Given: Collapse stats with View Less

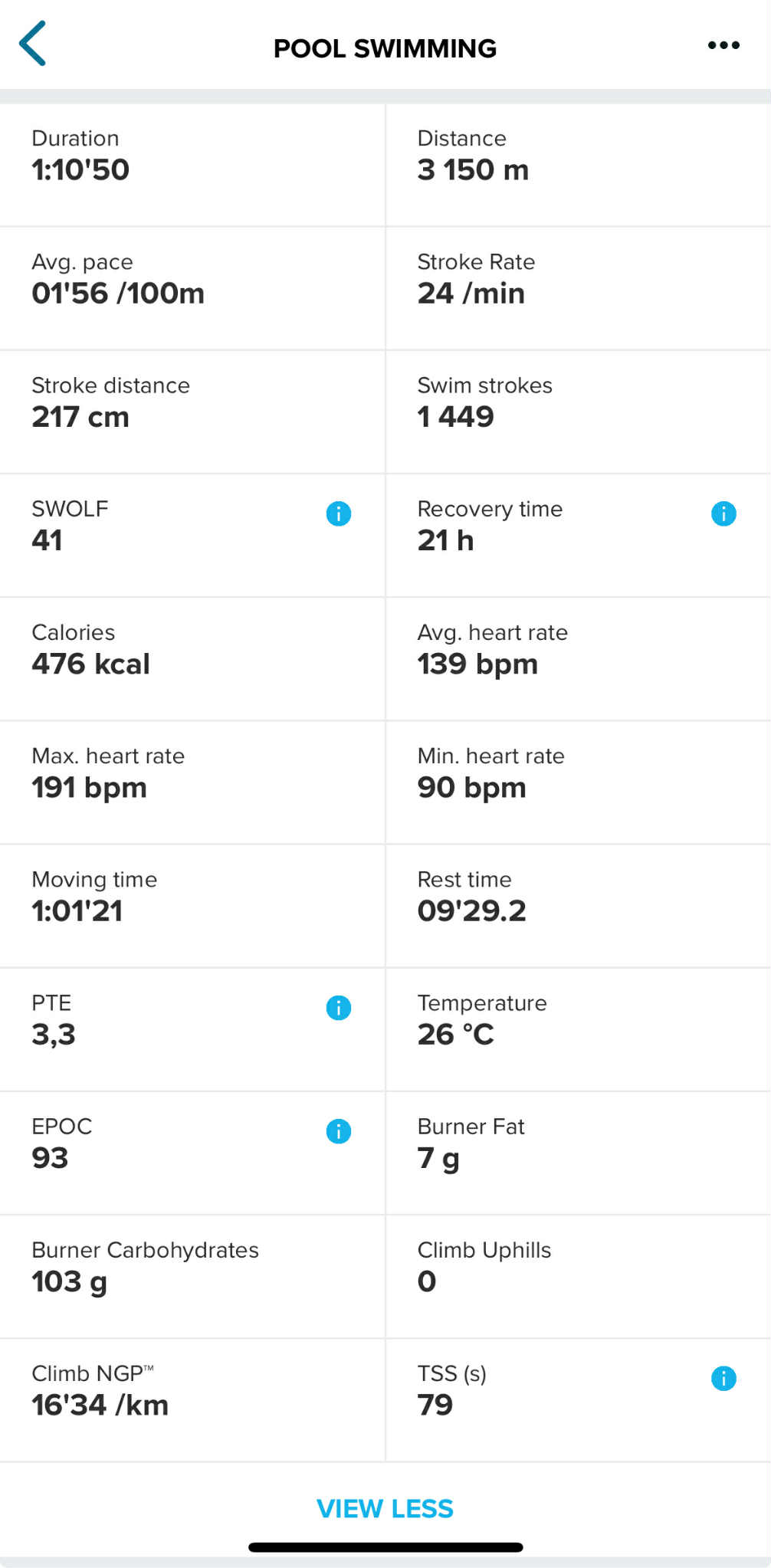Looking at the screenshot, I should click(x=385, y=1508).
